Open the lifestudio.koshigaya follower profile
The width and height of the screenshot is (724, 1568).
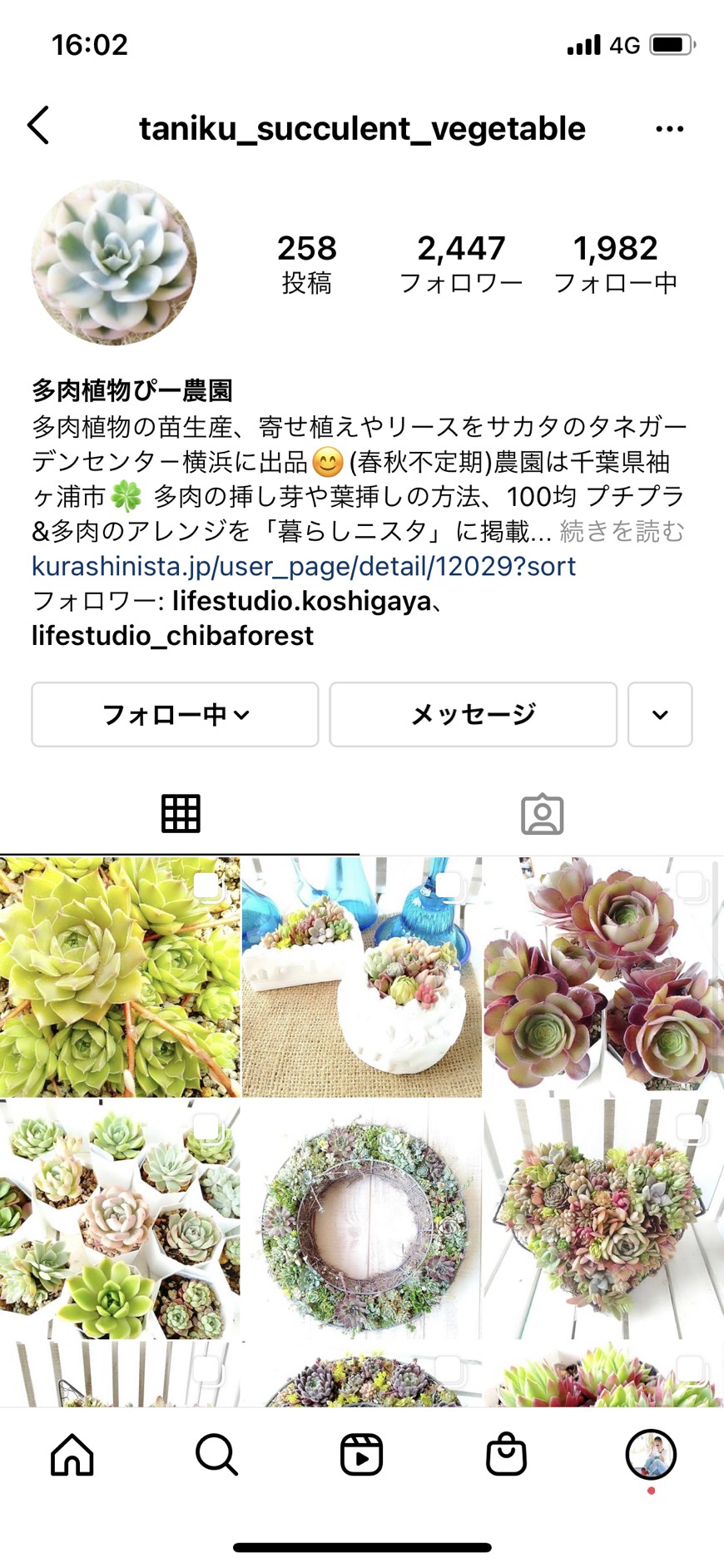(x=301, y=601)
